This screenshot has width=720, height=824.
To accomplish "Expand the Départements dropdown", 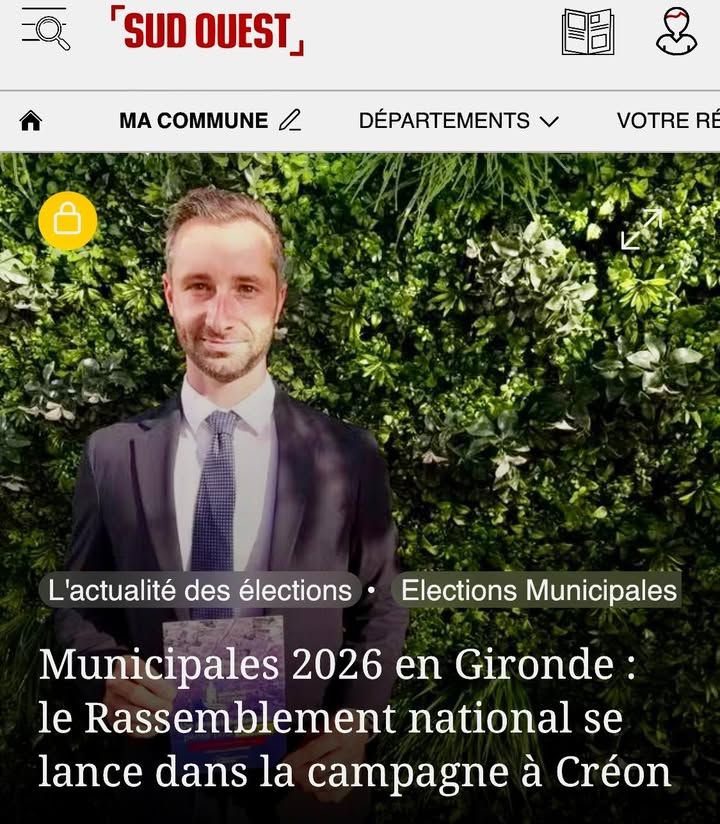I will pyautogui.click(x=458, y=121).
